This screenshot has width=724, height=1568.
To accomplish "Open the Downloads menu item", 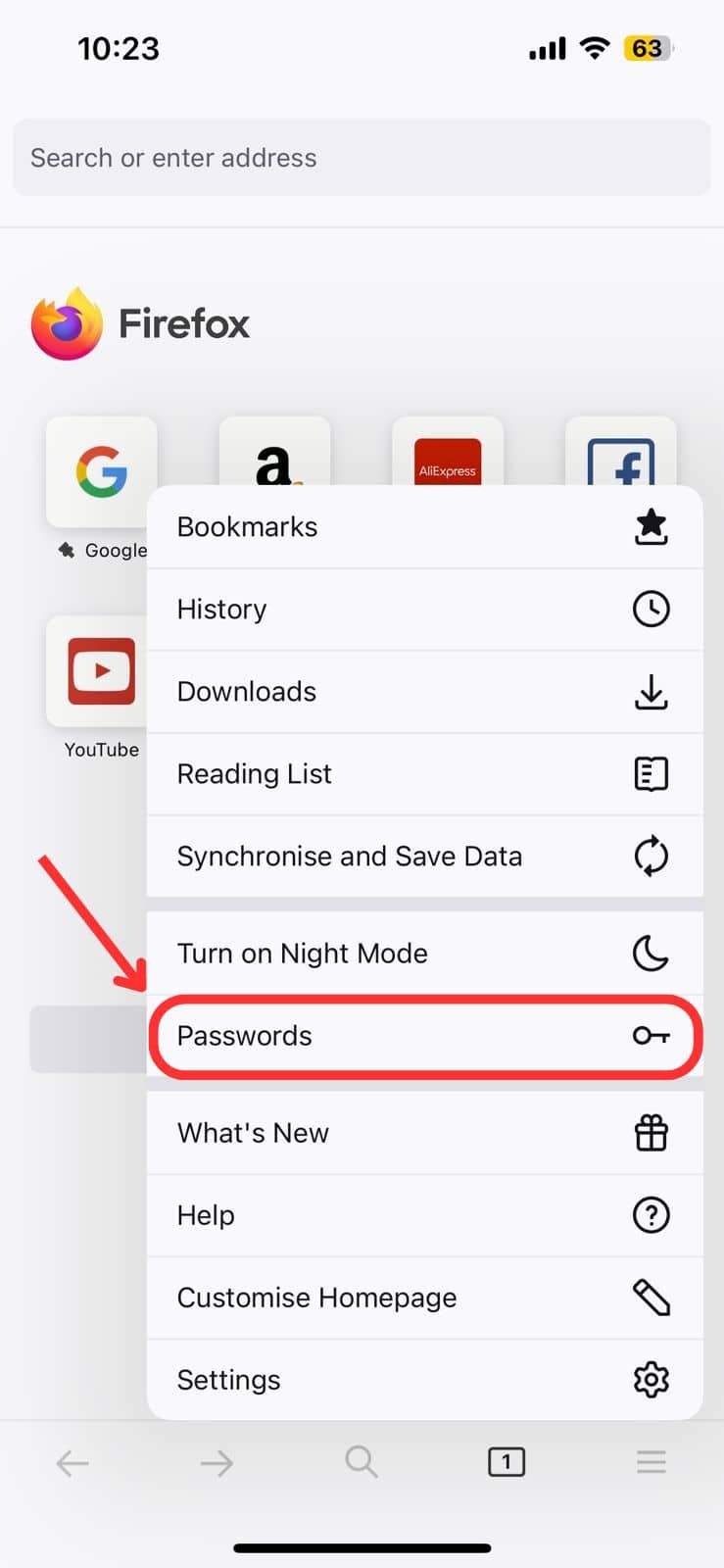I will click(423, 692).
